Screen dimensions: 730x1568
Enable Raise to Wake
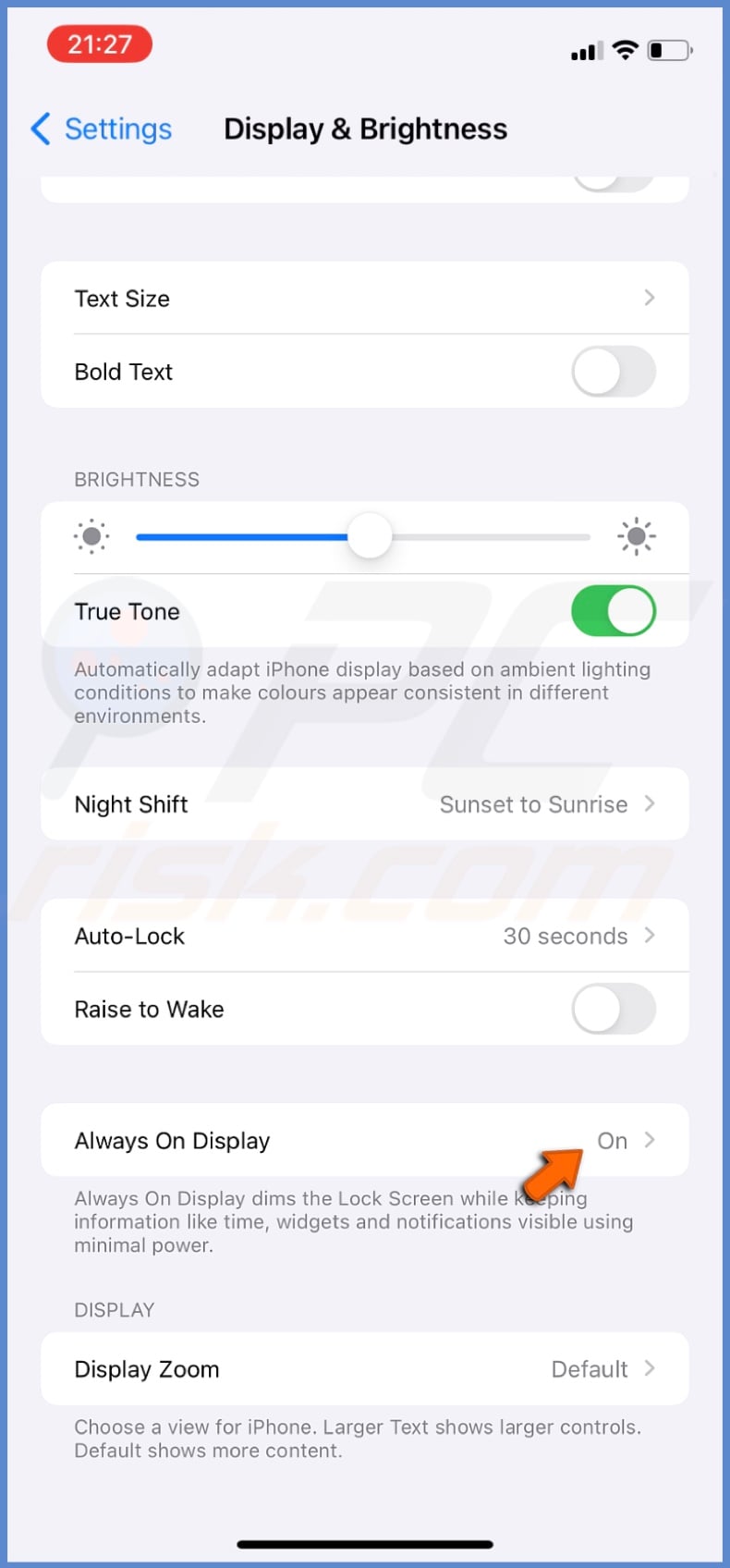[613, 1009]
